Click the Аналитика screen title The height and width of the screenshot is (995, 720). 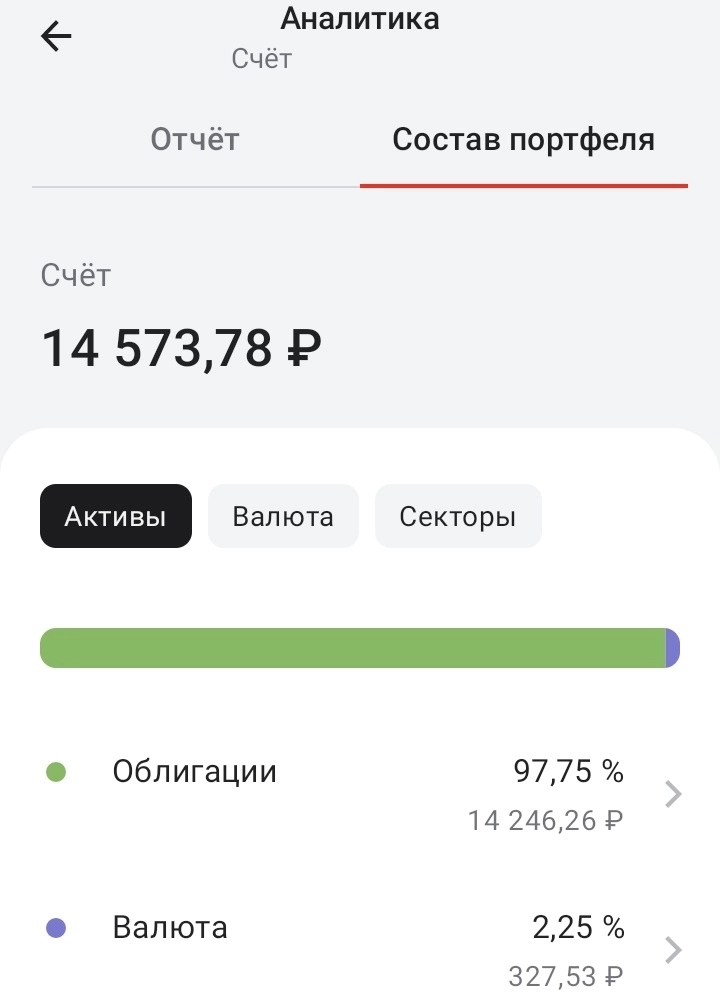[x=360, y=18]
